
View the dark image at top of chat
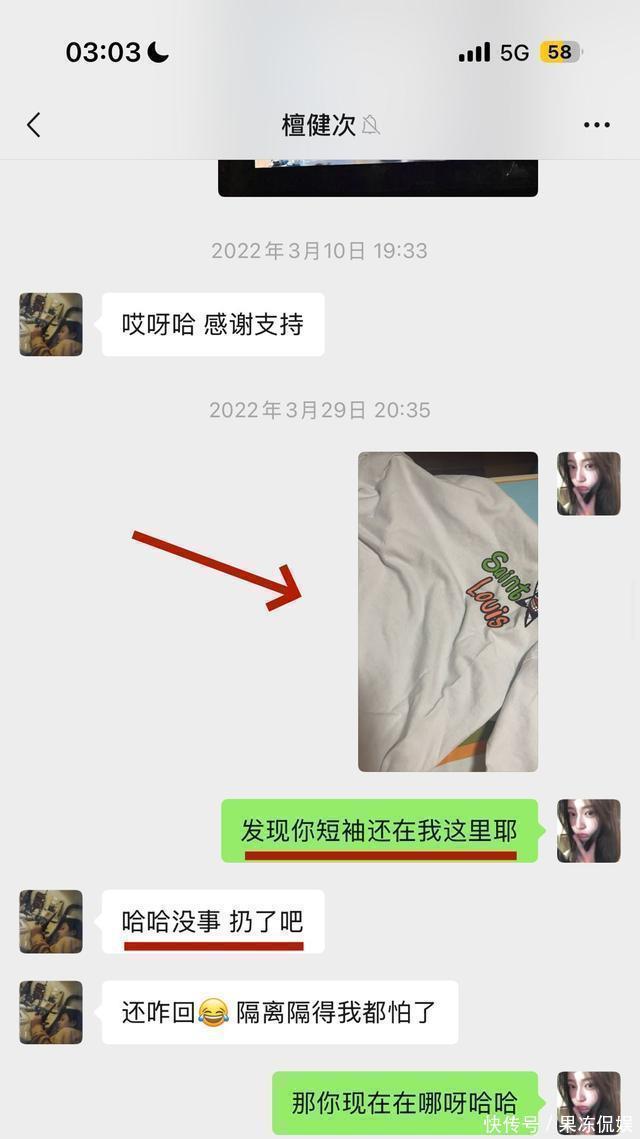coord(378,177)
